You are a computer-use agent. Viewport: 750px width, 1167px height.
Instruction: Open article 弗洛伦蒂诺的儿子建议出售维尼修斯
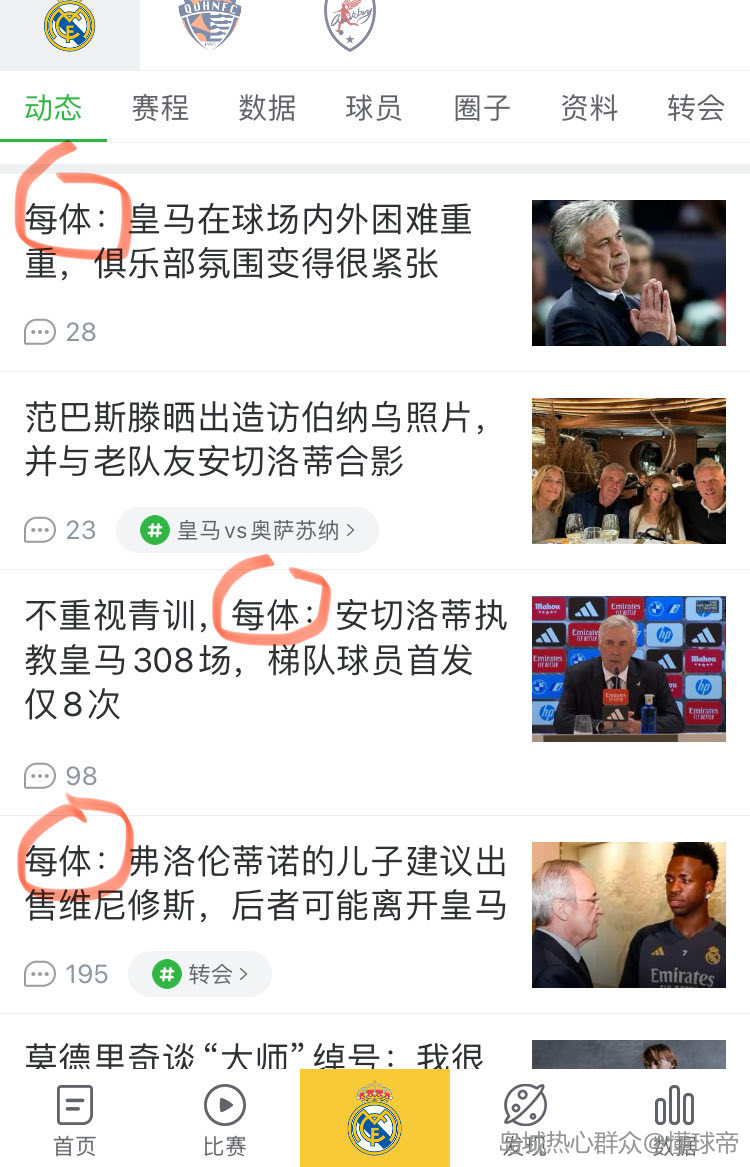click(265, 883)
